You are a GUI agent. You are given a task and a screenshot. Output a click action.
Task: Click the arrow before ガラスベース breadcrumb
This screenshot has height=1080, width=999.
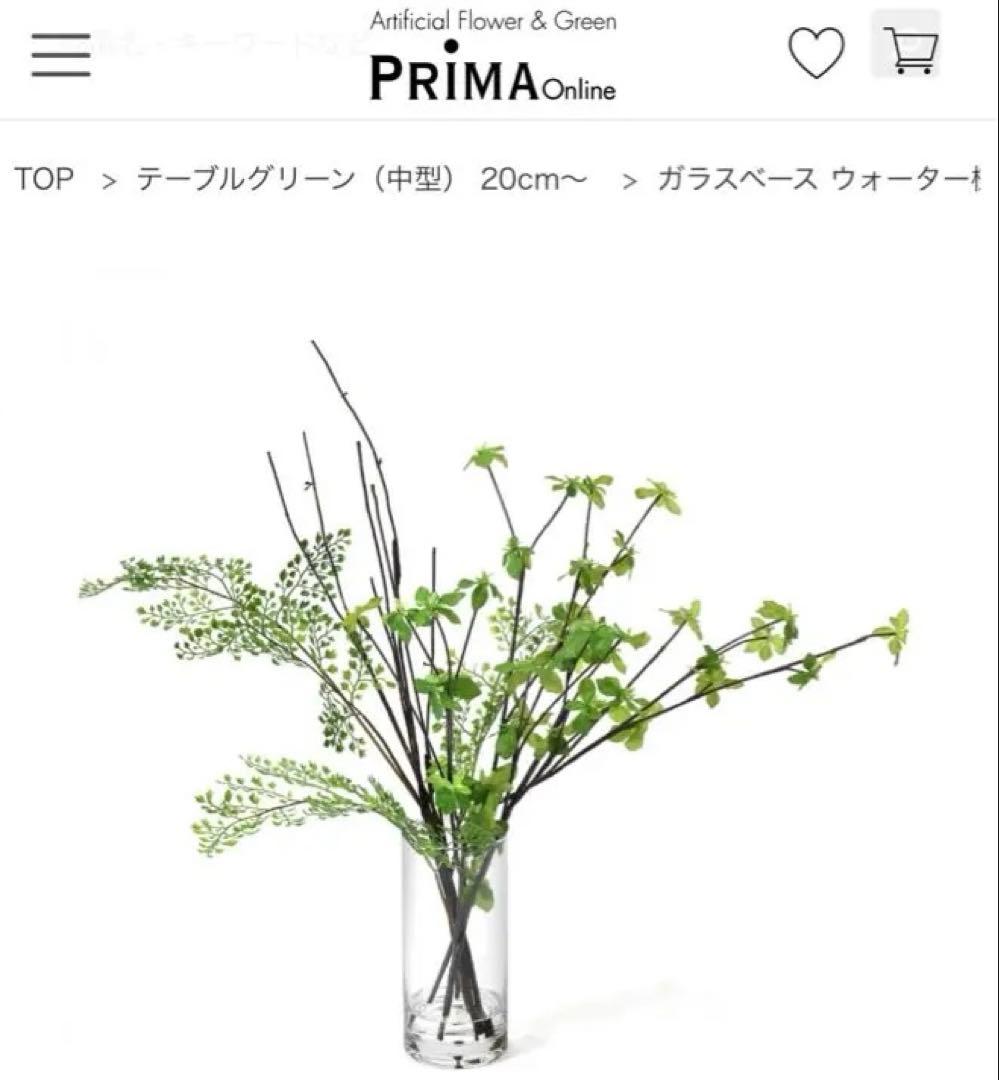[631, 180]
